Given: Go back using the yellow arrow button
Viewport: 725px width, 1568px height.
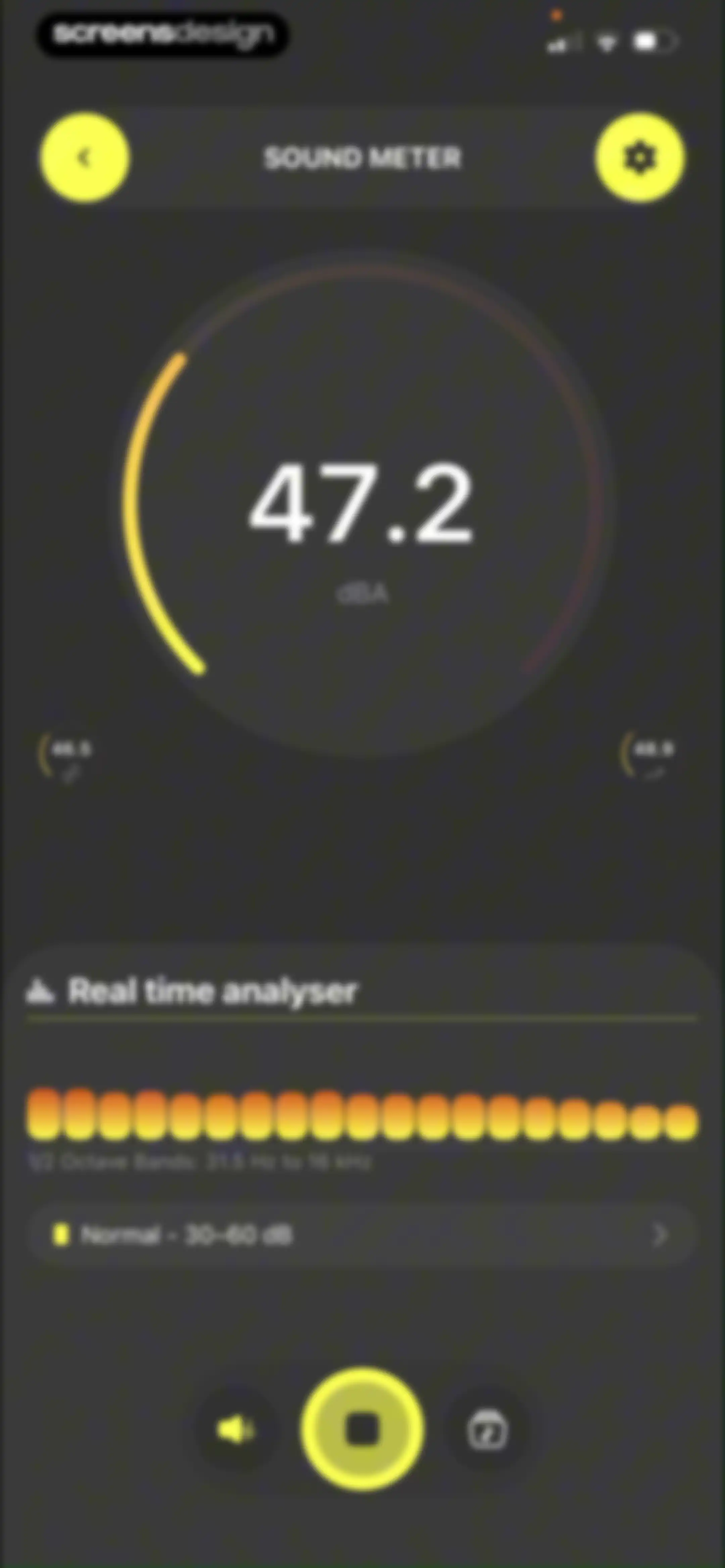Looking at the screenshot, I should coord(85,158).
